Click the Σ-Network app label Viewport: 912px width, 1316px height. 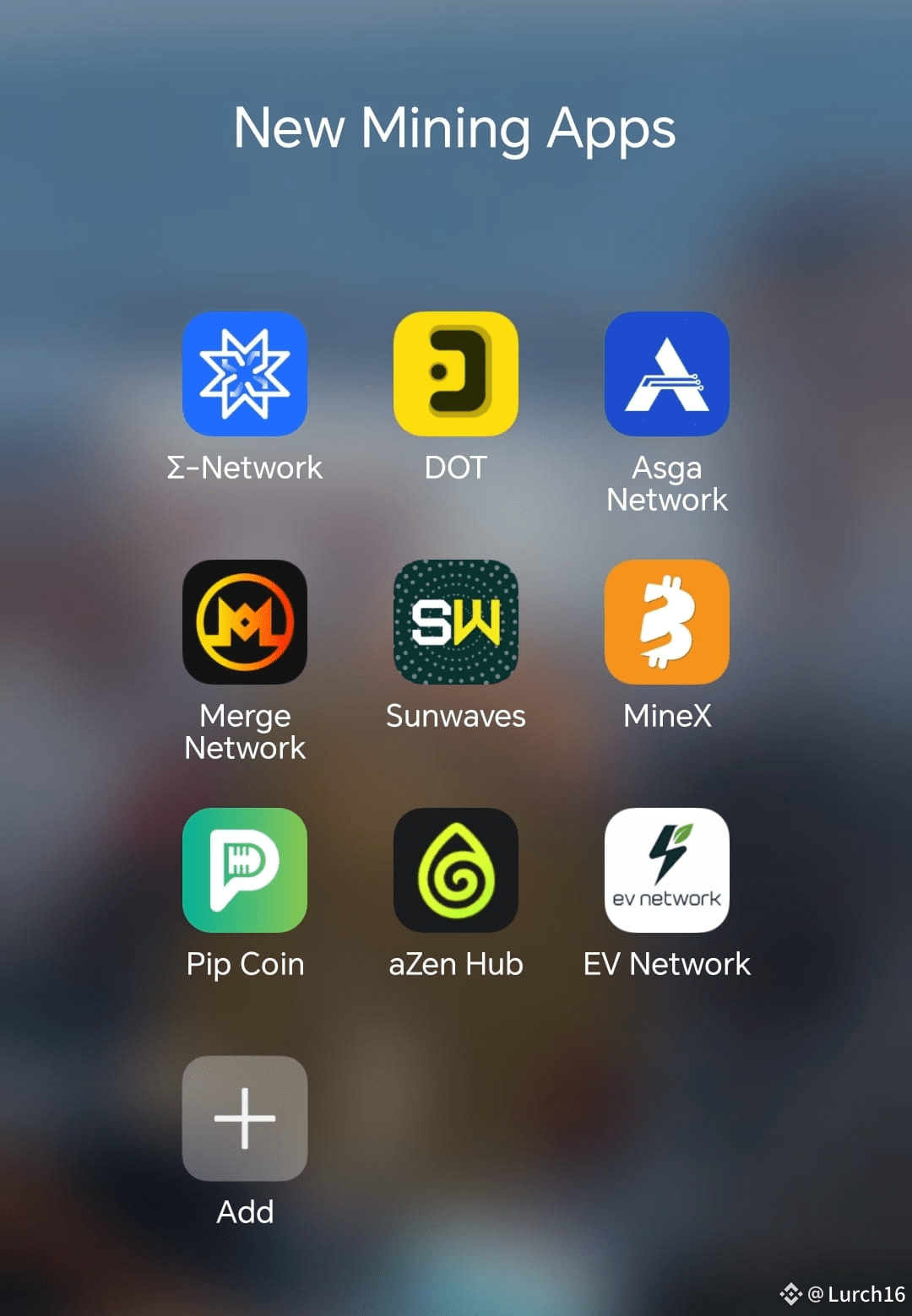click(245, 468)
